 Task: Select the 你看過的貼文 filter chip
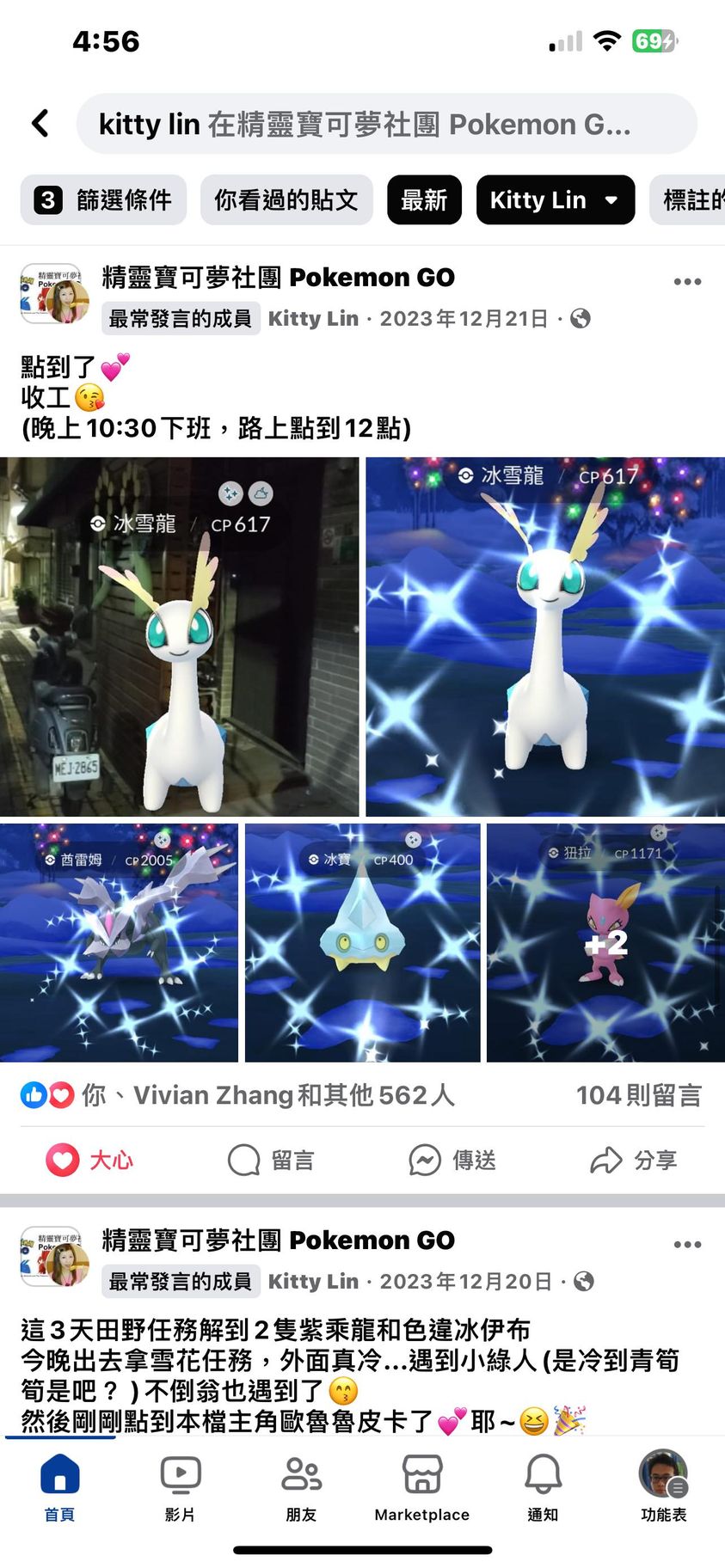pyautogui.click(x=286, y=199)
